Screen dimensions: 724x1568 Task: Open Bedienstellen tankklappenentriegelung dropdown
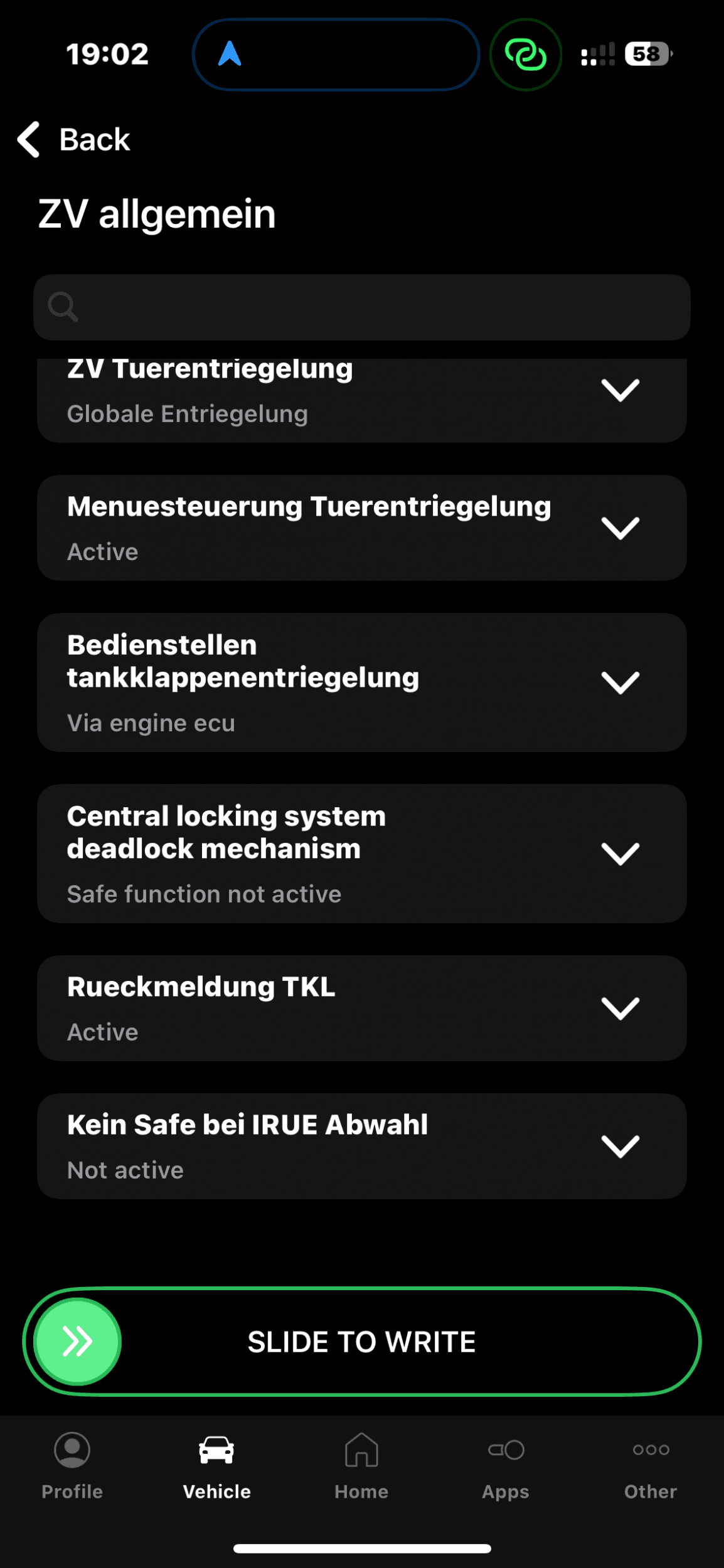tap(362, 682)
